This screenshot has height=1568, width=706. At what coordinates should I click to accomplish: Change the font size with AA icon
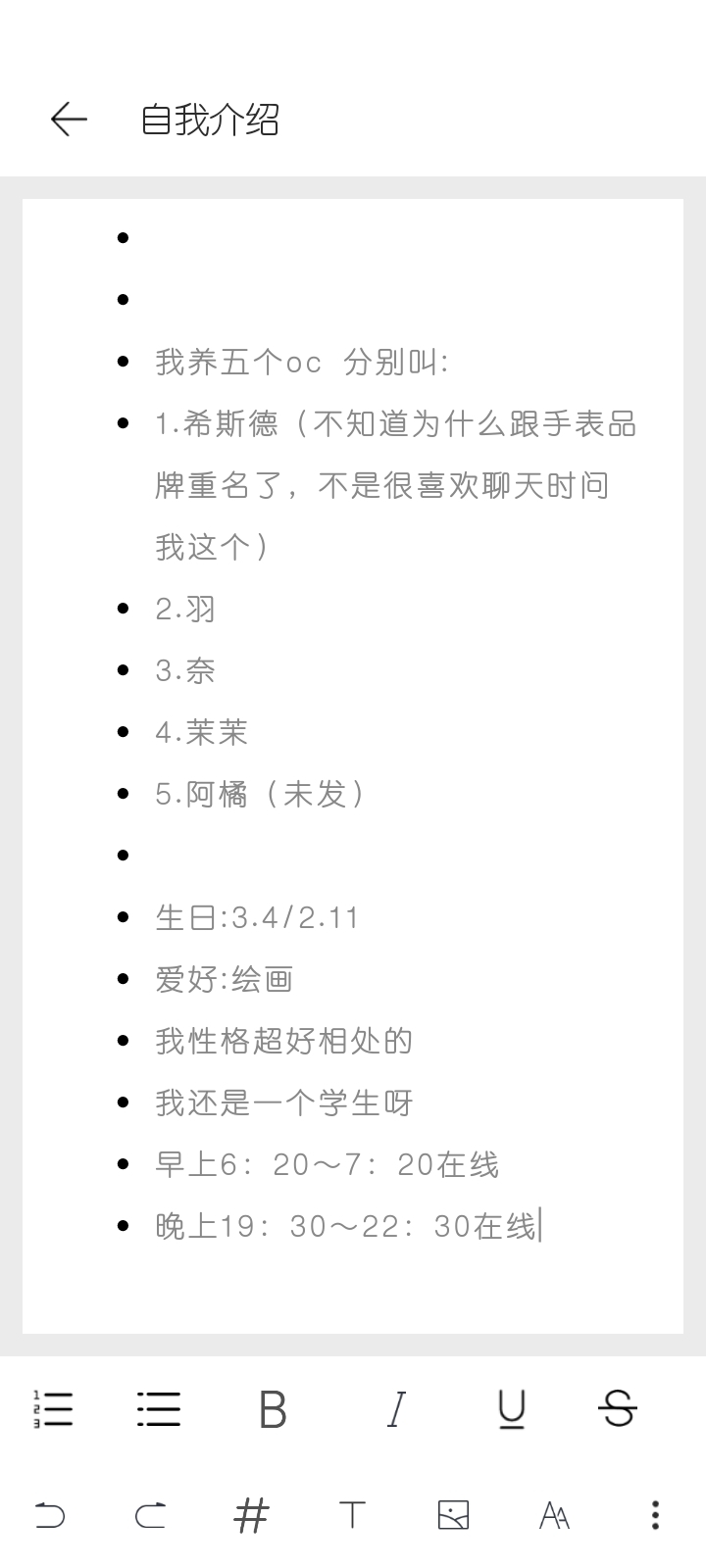554,1515
